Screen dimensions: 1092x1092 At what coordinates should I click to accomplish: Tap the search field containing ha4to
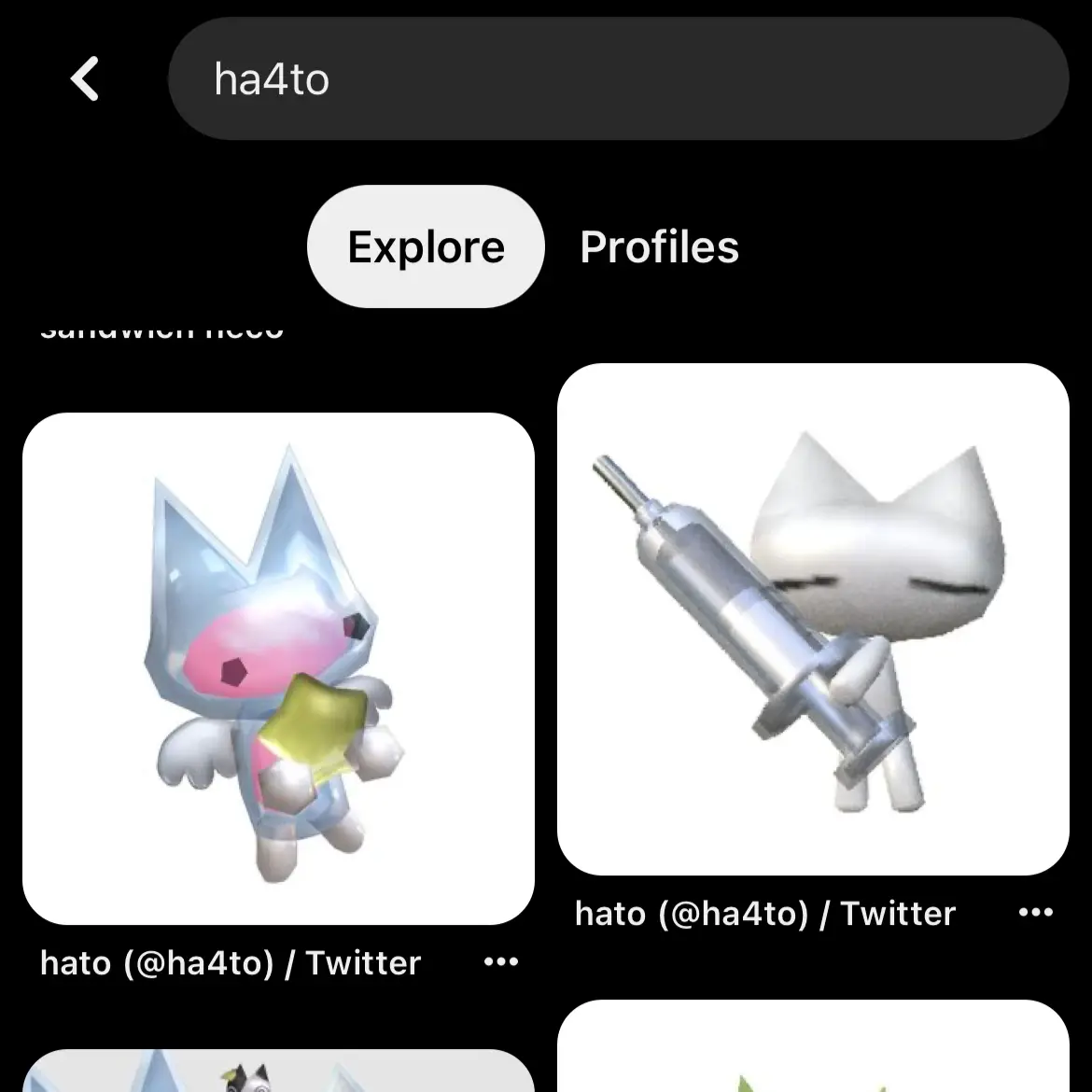[616, 78]
